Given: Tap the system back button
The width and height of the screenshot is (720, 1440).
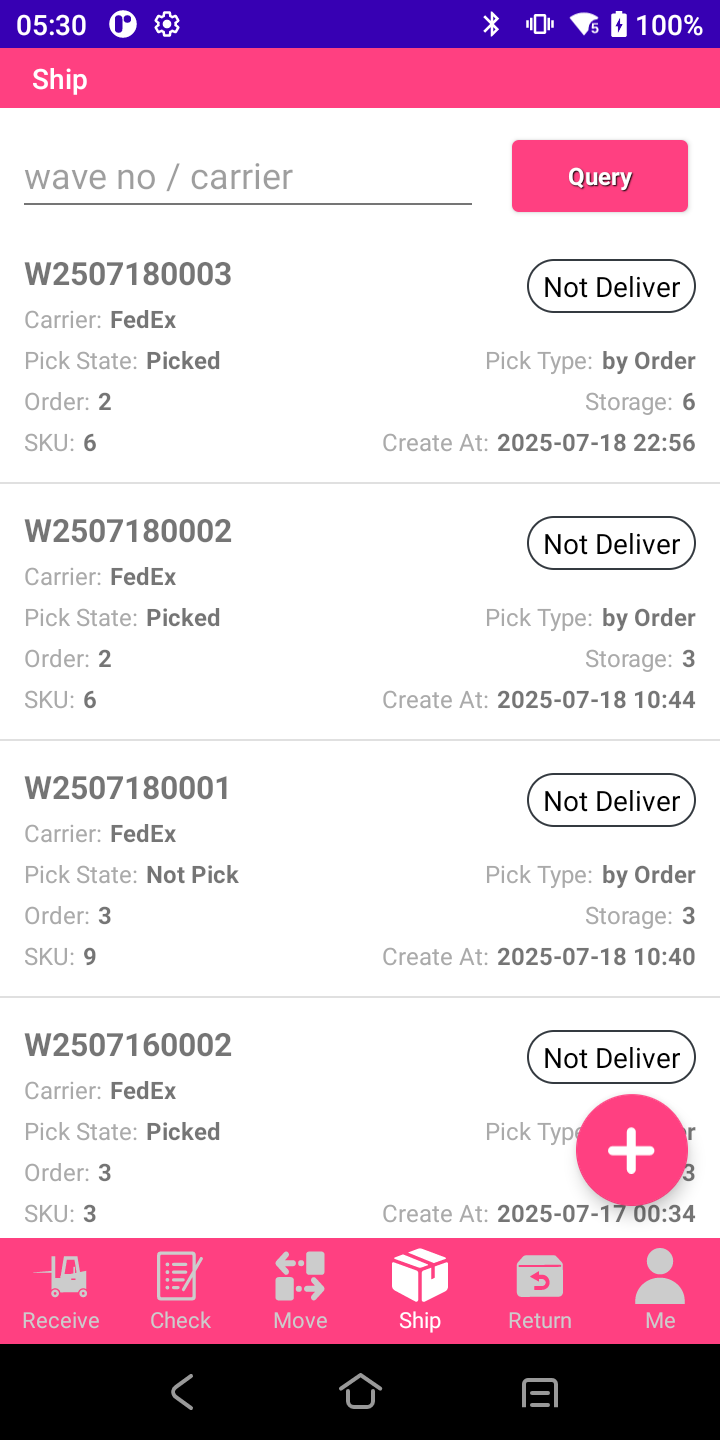Looking at the screenshot, I should tap(181, 1392).
